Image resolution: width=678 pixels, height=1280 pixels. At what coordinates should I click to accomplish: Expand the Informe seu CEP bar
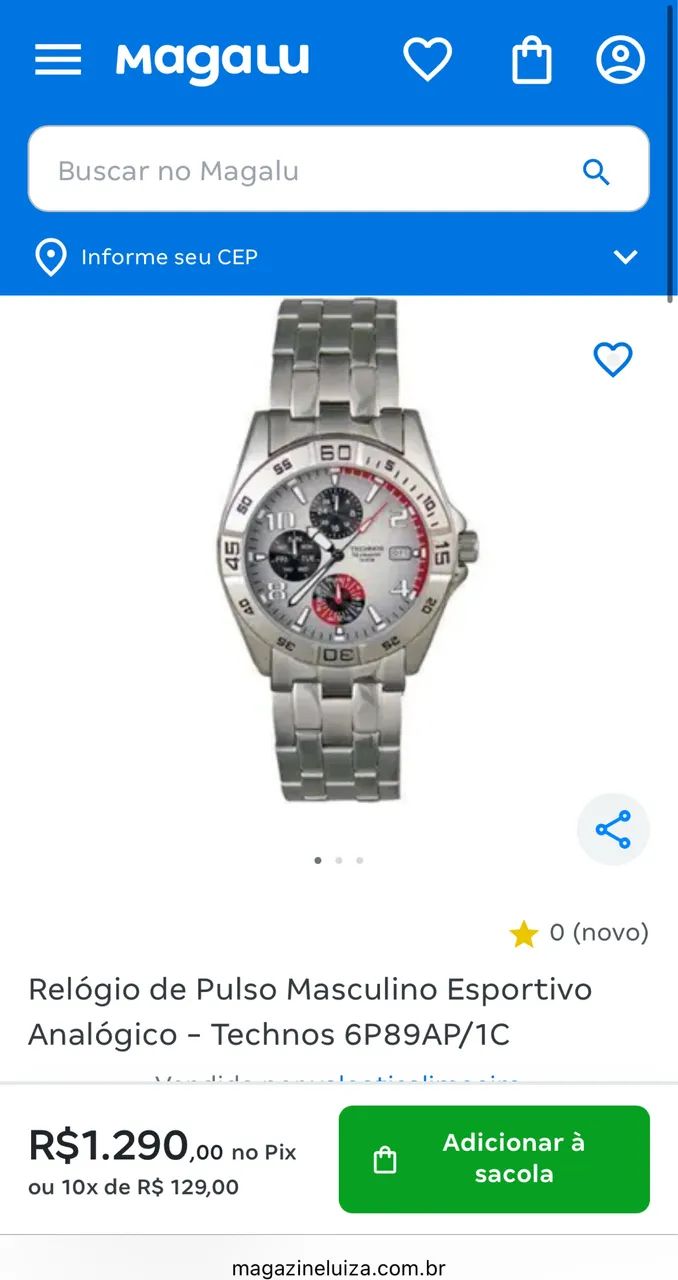coord(338,257)
